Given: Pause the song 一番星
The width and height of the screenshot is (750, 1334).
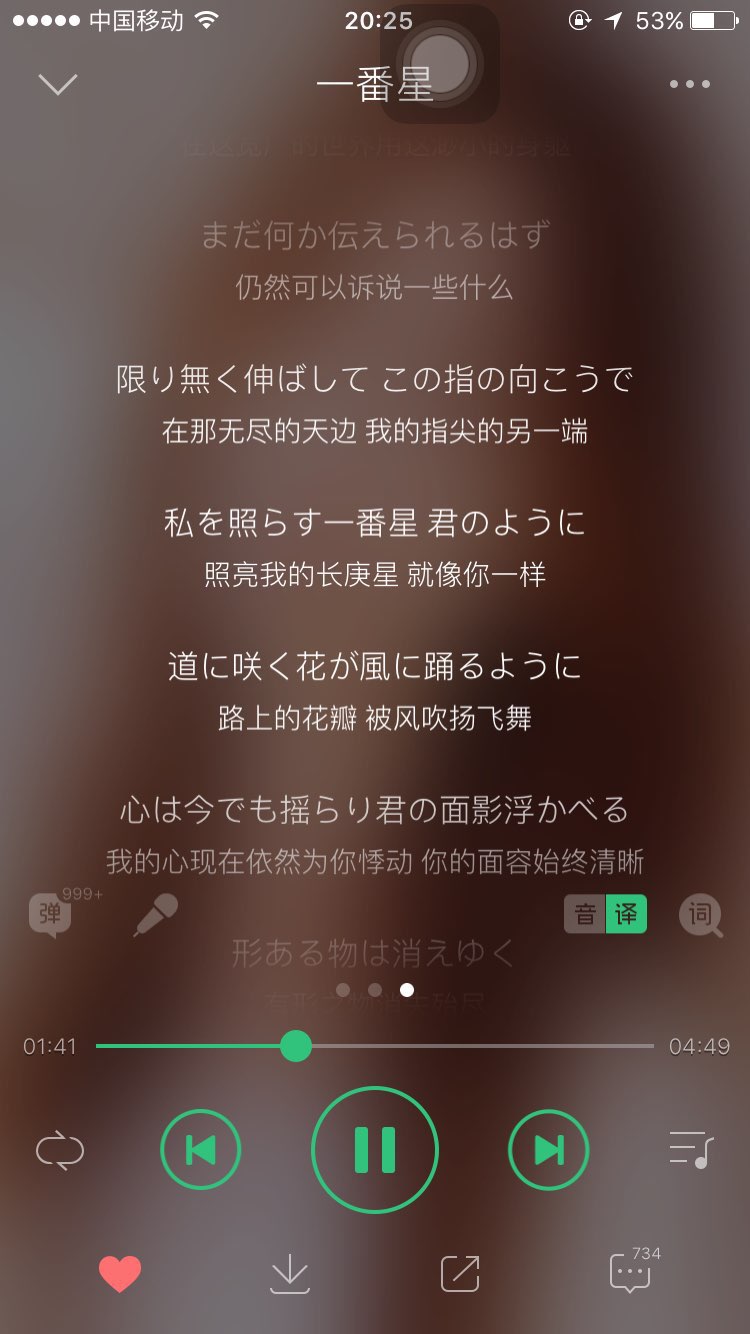Looking at the screenshot, I should click(x=375, y=1150).
